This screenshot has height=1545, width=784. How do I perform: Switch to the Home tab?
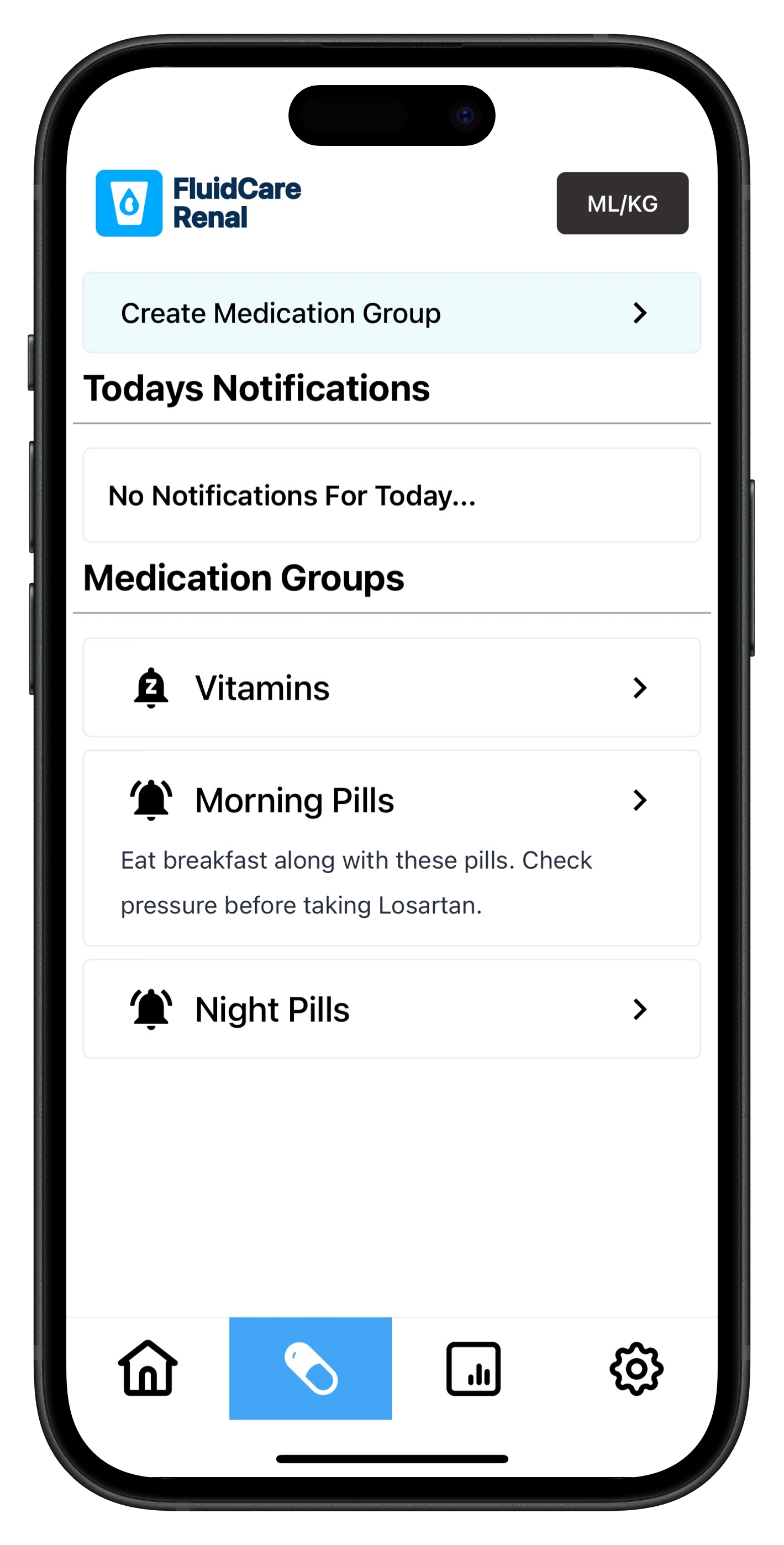click(x=148, y=1368)
